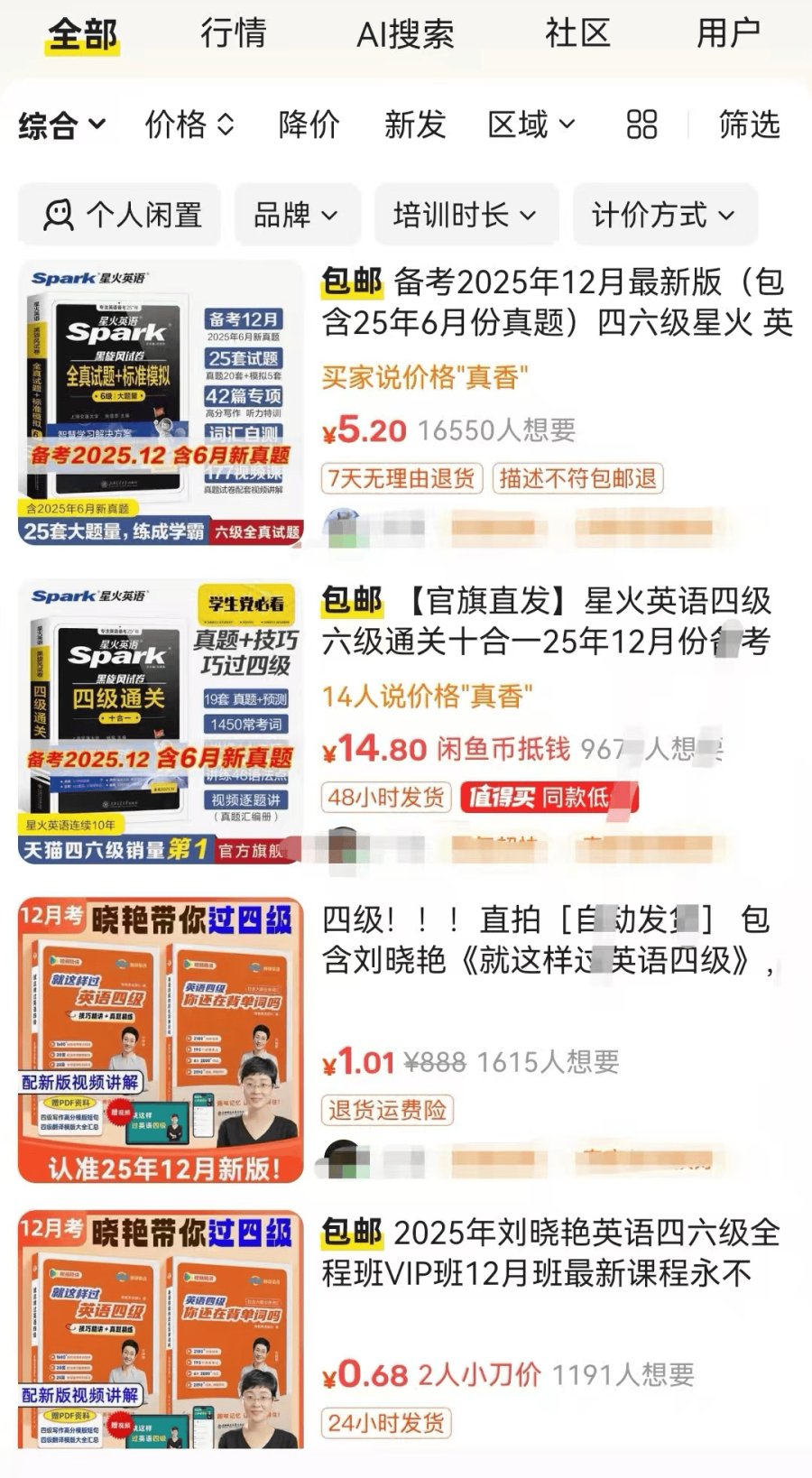The width and height of the screenshot is (812, 1478).
Task: Go to the 用户 tab
Action: (x=728, y=33)
